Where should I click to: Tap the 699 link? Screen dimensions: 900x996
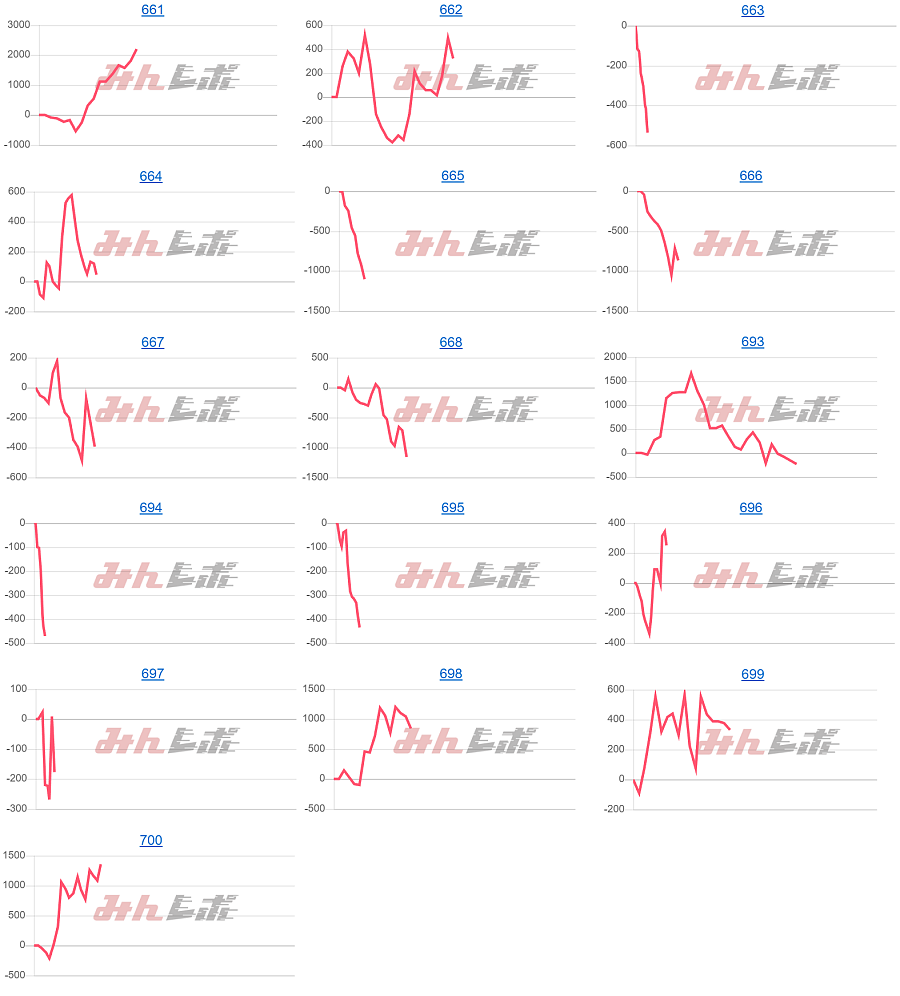pyautogui.click(x=752, y=674)
